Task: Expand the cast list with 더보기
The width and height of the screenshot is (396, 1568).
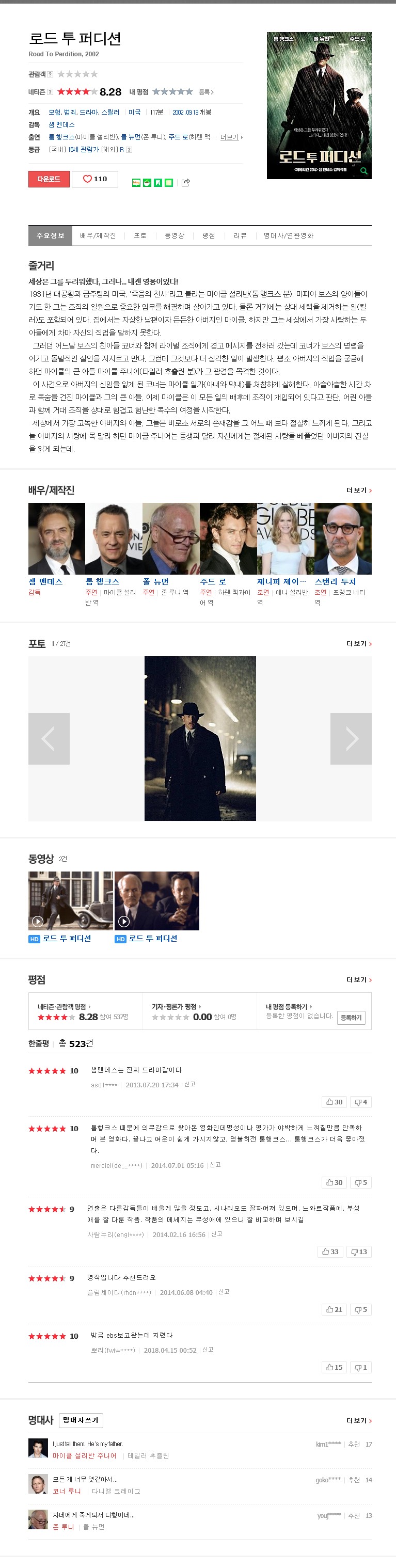Action: [x=358, y=490]
